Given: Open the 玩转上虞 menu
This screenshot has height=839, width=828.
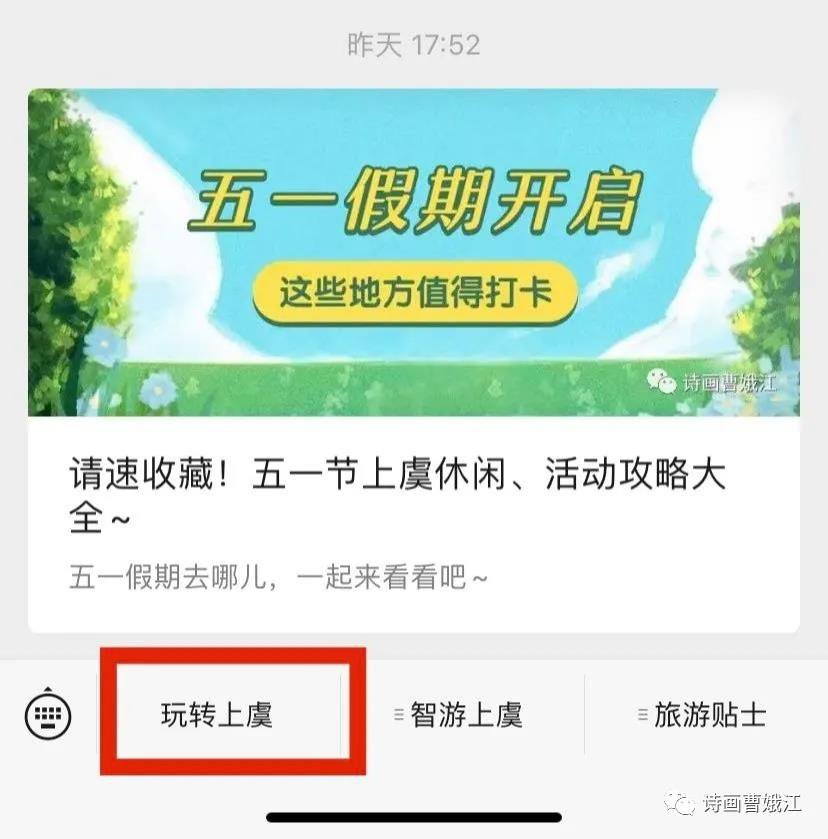Looking at the screenshot, I should (218, 715).
